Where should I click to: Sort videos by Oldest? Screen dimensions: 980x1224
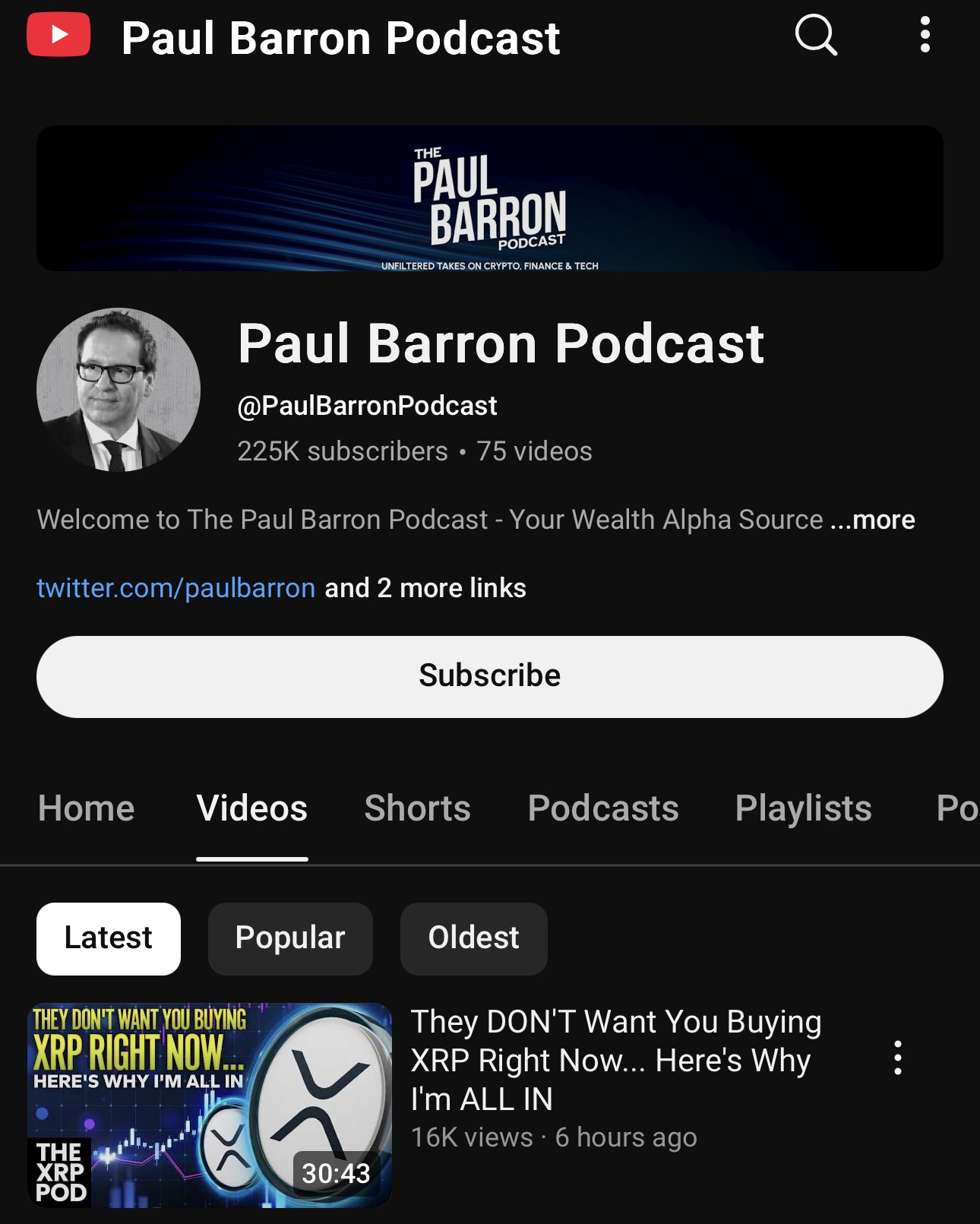(x=473, y=938)
